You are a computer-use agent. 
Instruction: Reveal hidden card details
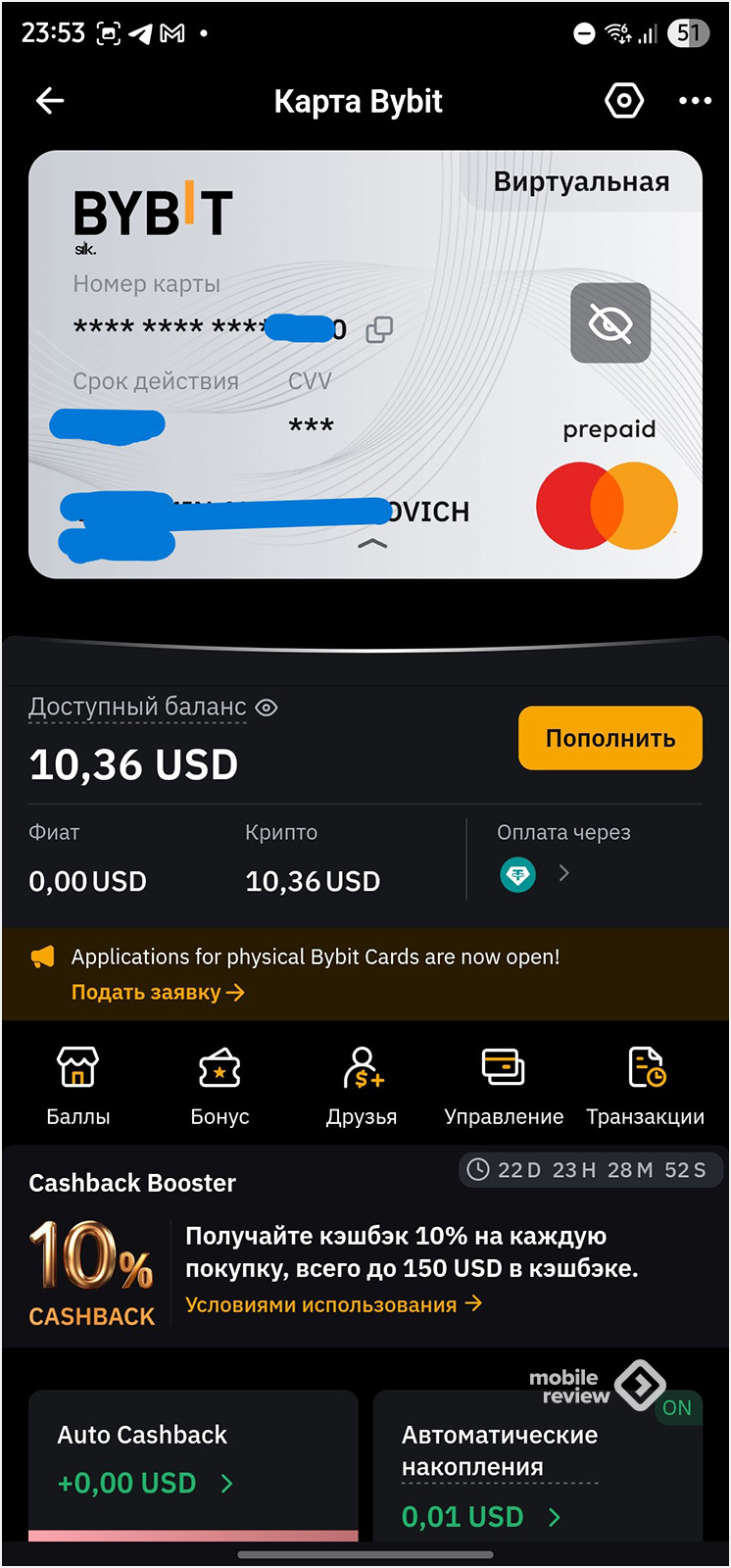click(x=609, y=323)
